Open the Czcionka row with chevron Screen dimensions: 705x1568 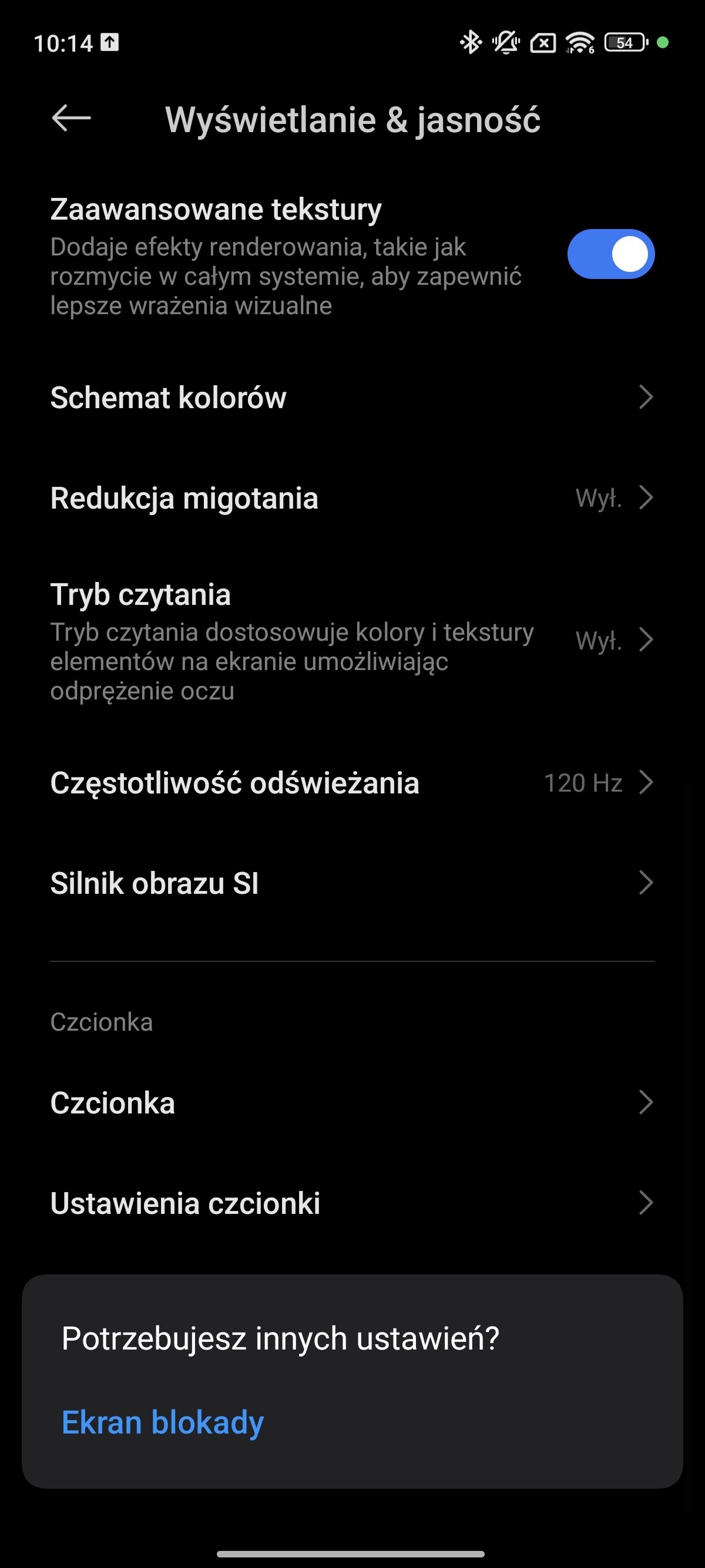(352, 1102)
